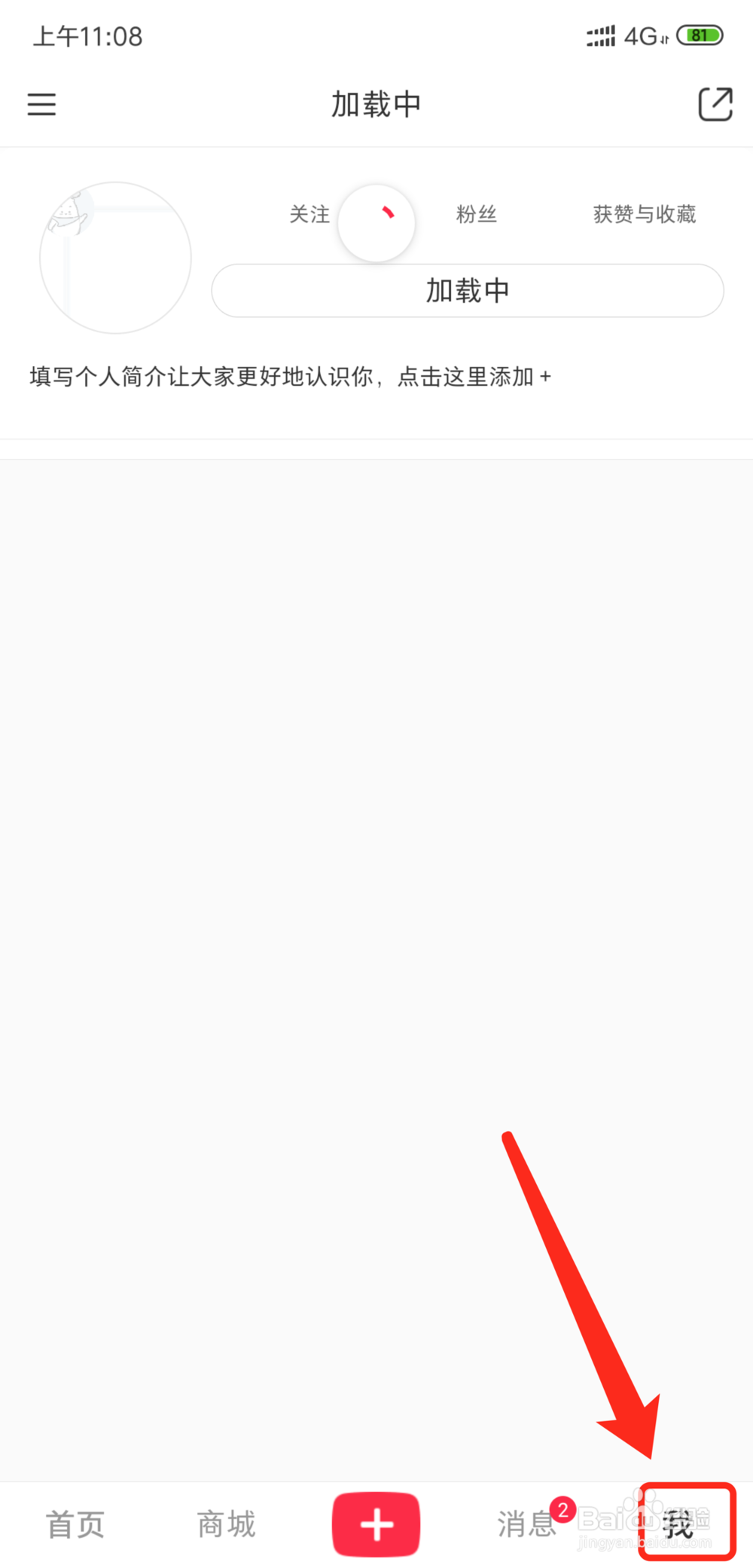This screenshot has height=1568, width=753.
Task: Add a personal bio via 点击这里添加
Action: pos(474,376)
